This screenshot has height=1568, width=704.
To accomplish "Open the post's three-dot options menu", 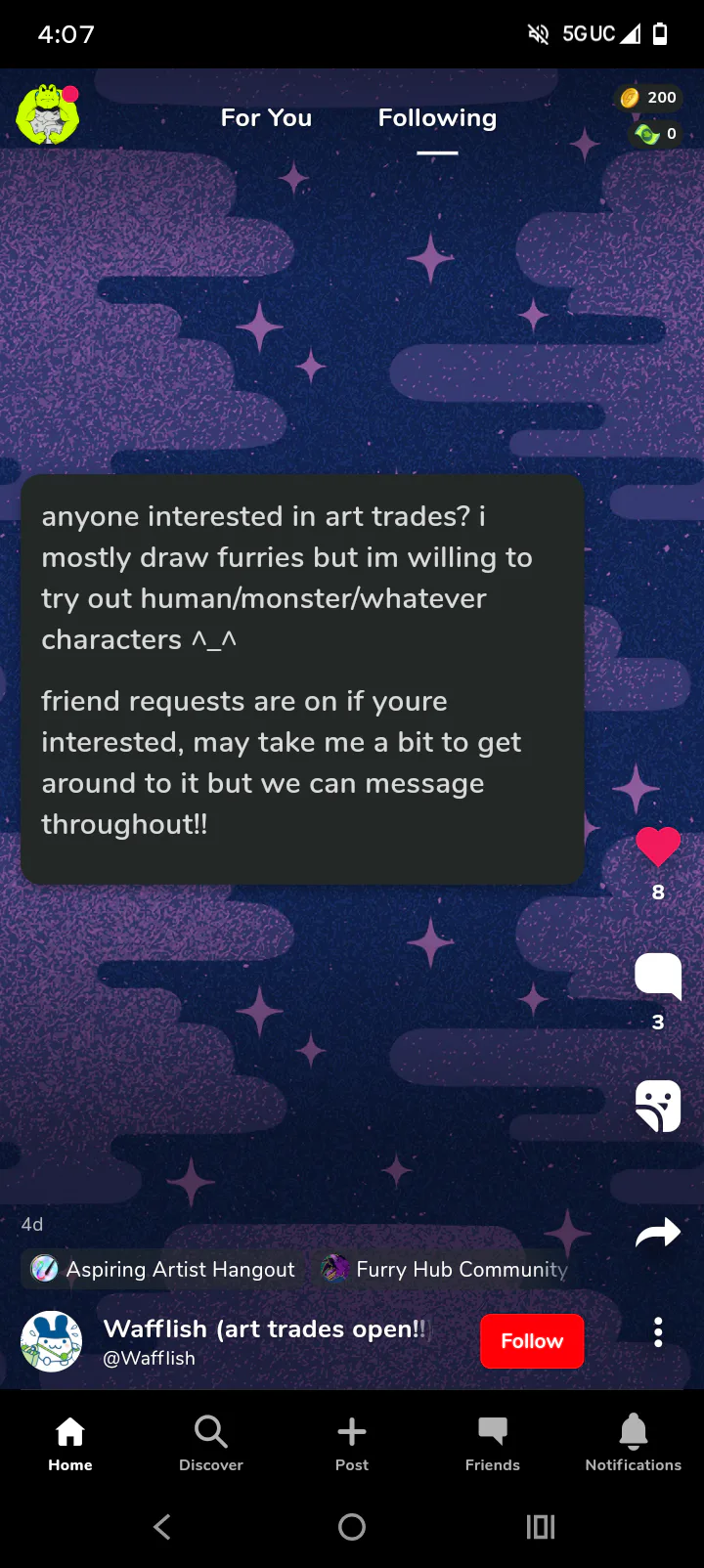I will 658,1331.
